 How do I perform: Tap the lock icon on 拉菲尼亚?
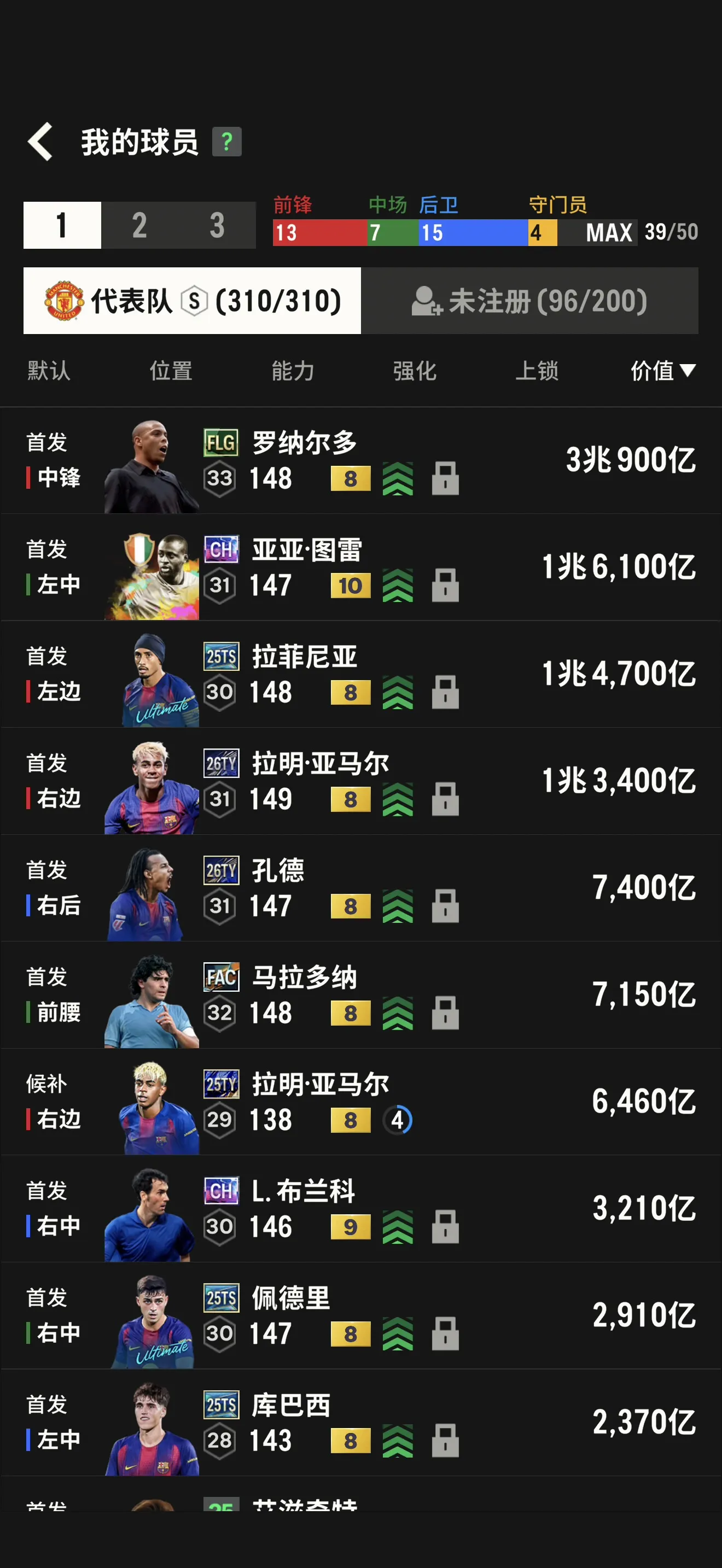[445, 692]
